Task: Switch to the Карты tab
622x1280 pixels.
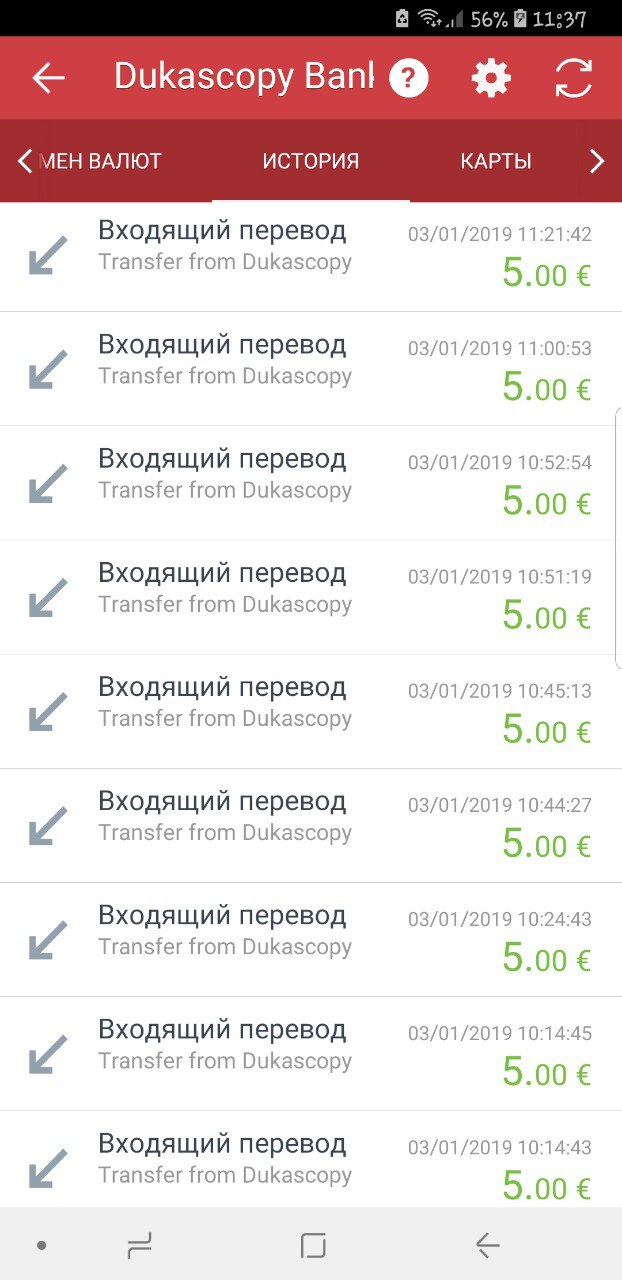Action: [495, 161]
